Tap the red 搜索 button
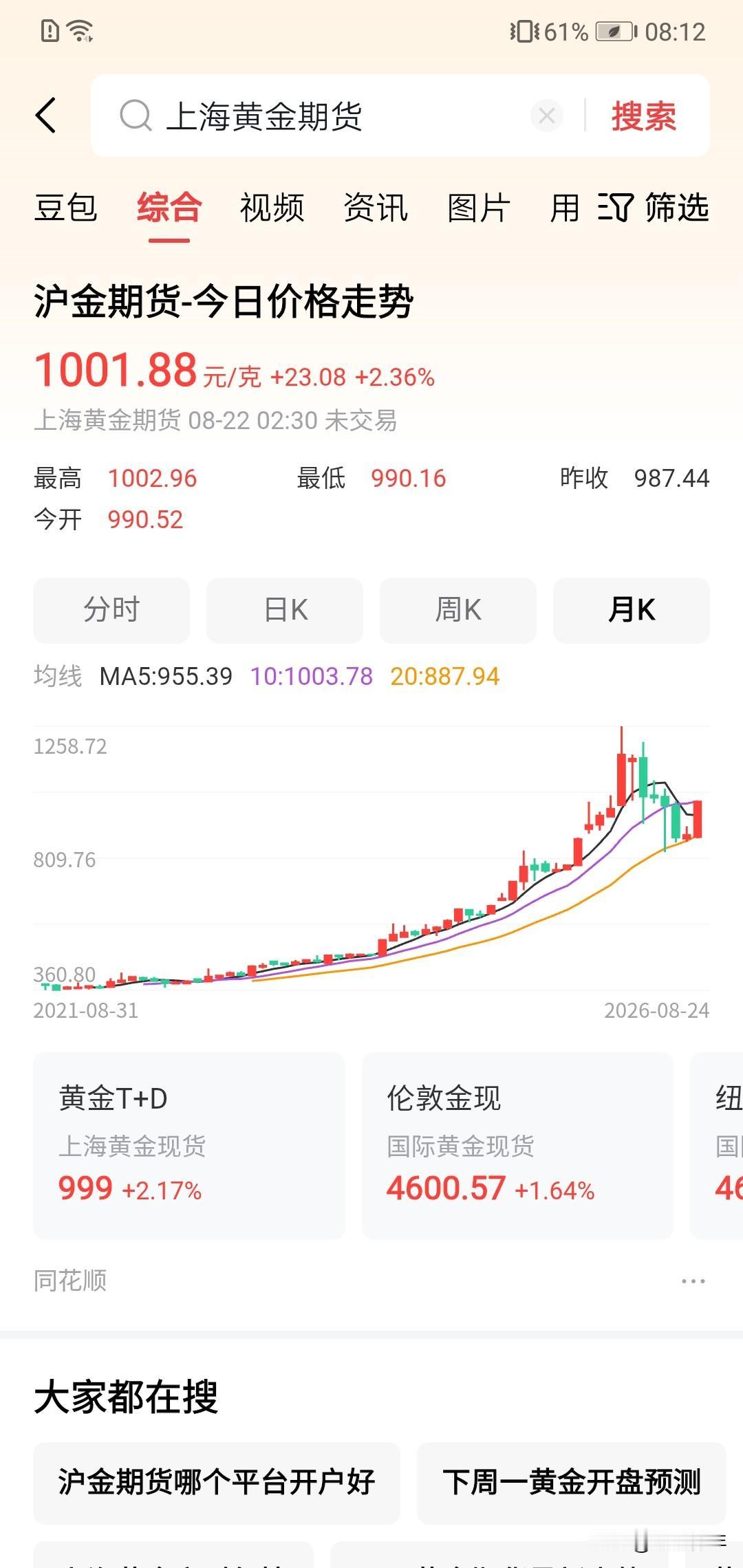 [x=644, y=116]
